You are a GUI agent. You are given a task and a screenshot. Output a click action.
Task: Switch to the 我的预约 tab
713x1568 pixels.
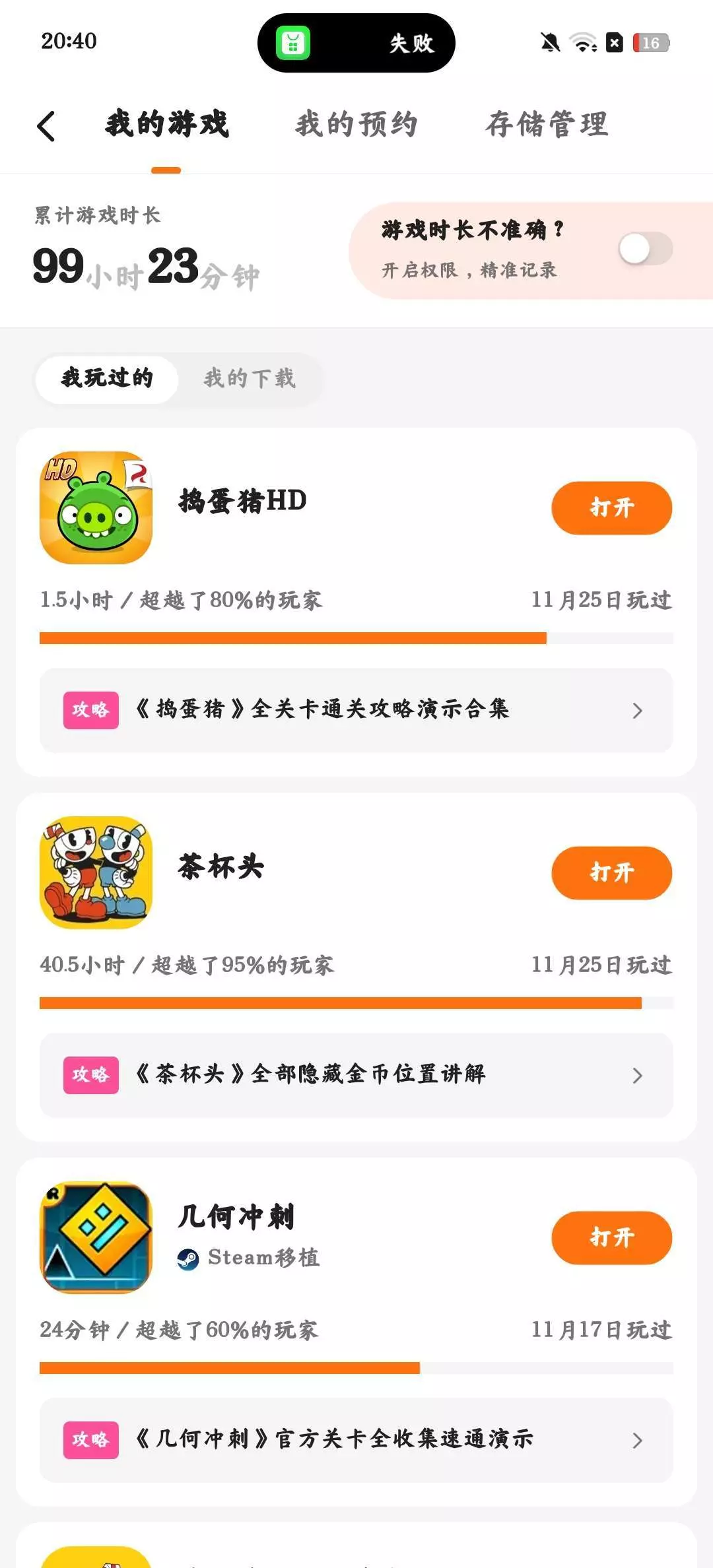356,125
